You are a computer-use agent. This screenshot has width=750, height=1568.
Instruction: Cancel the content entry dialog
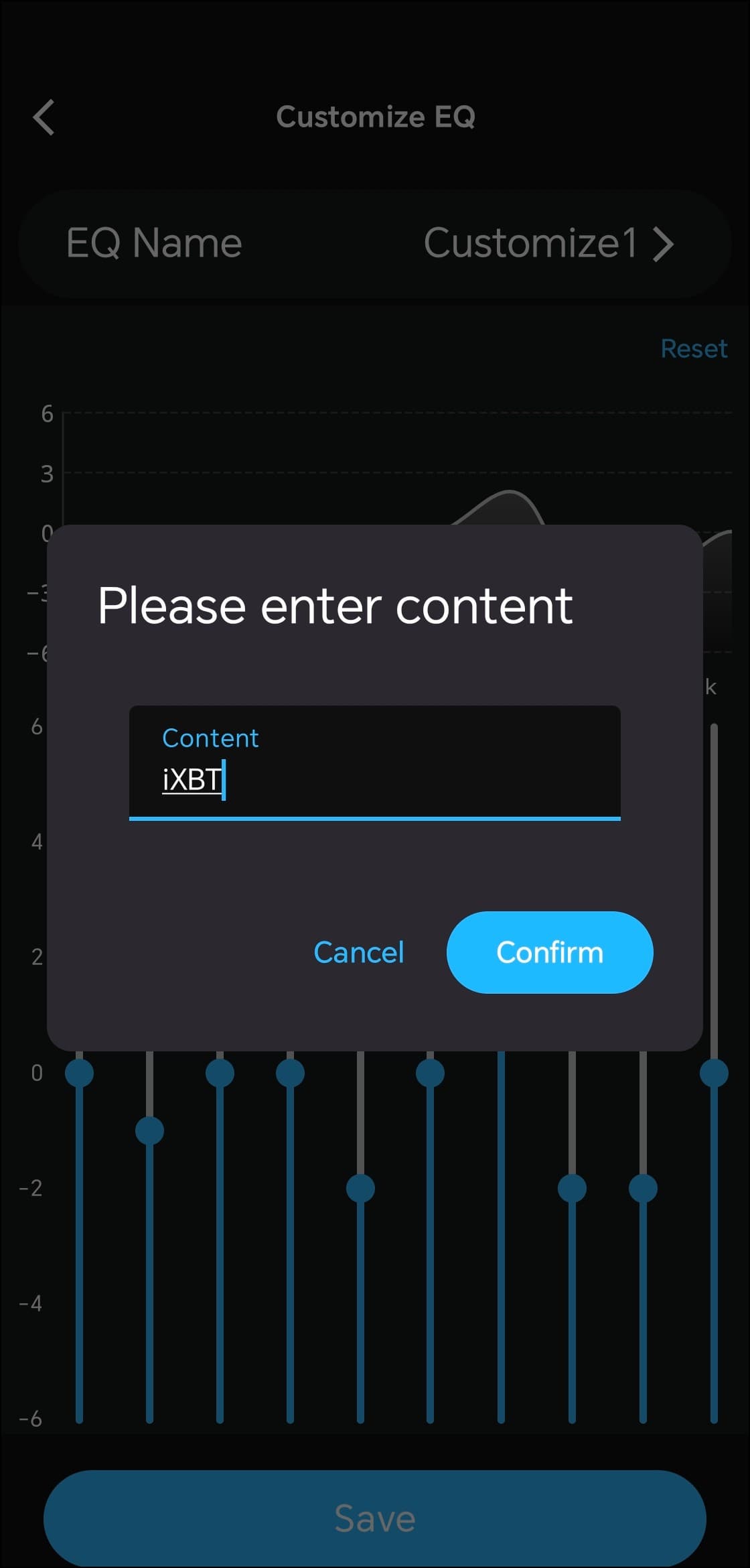pos(359,952)
